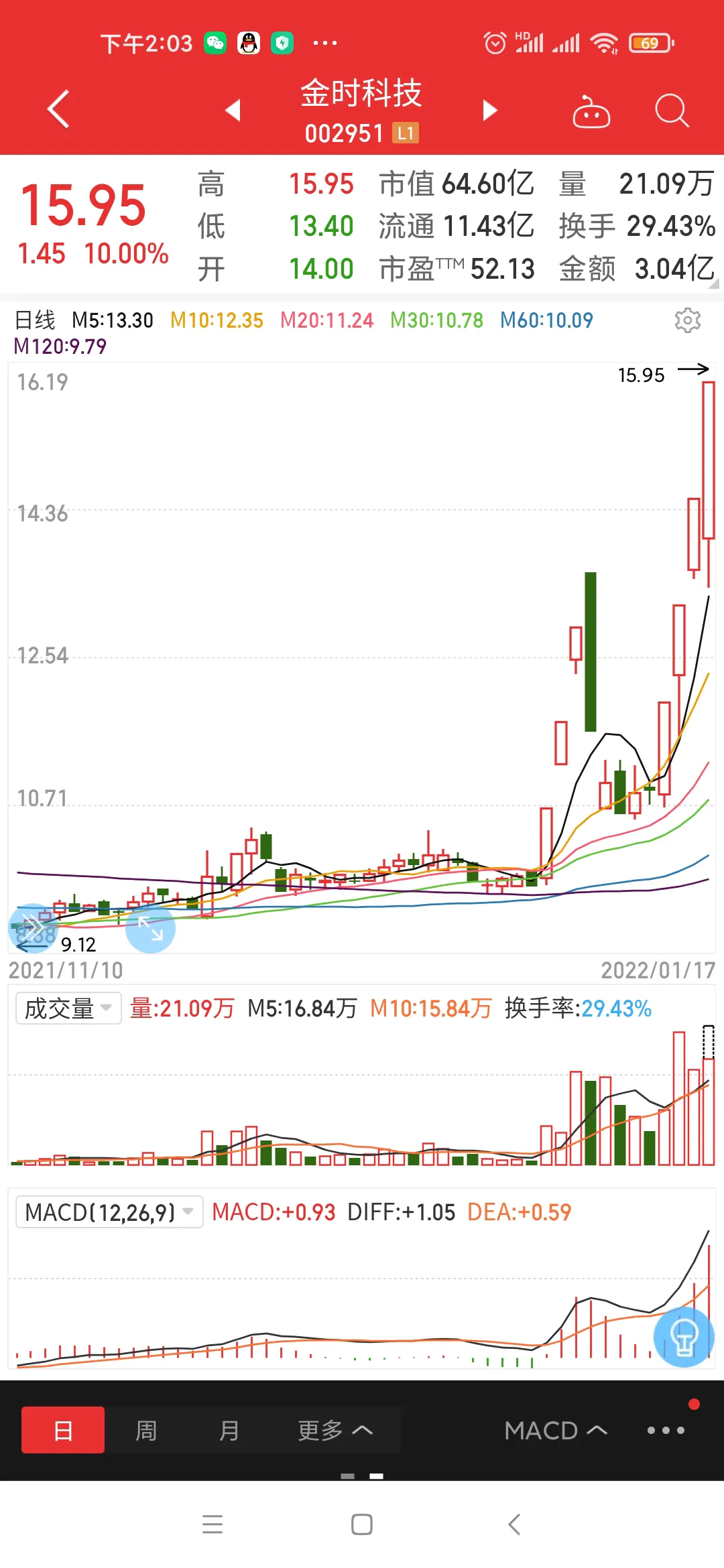Viewport: 724px width, 1568px height.
Task: Tap the double-arrow button on the chart
Action: 32,927
